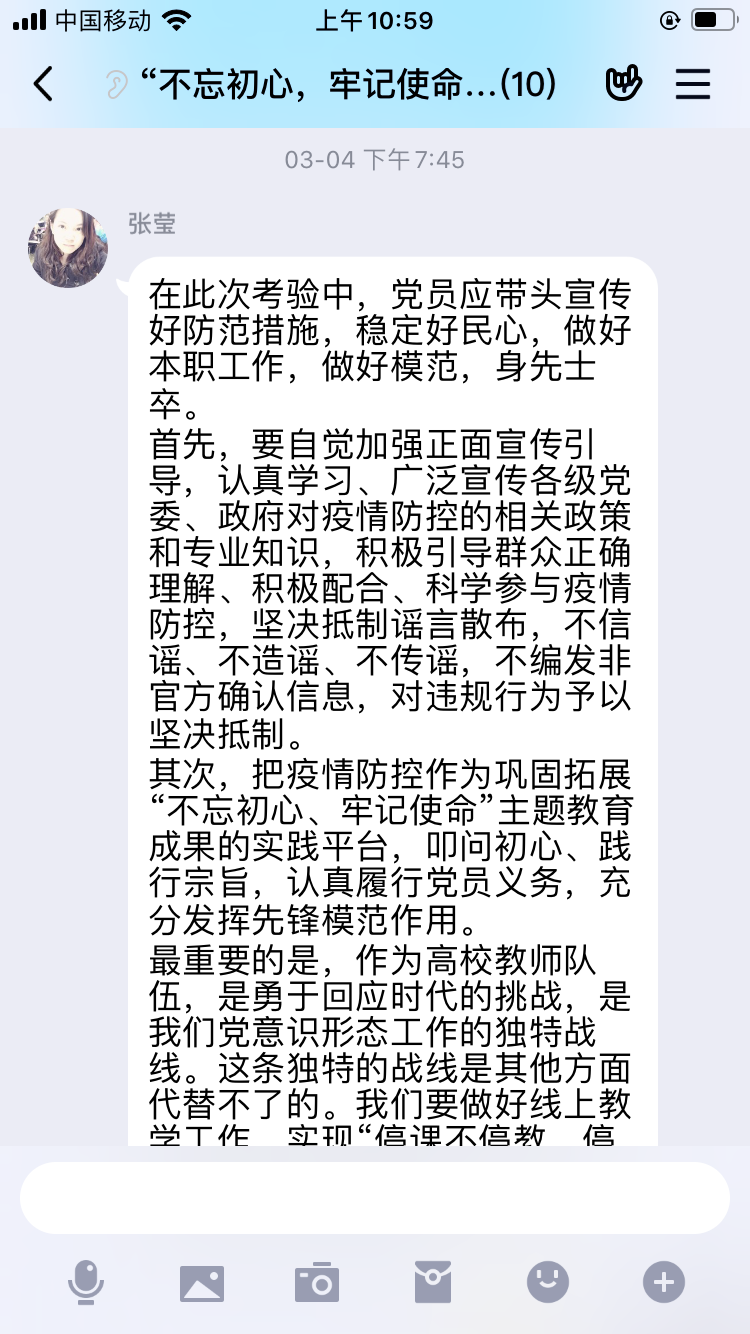The width and height of the screenshot is (750, 1334).
Task: Open the group hand-gesture icon
Action: pyautogui.click(x=623, y=84)
